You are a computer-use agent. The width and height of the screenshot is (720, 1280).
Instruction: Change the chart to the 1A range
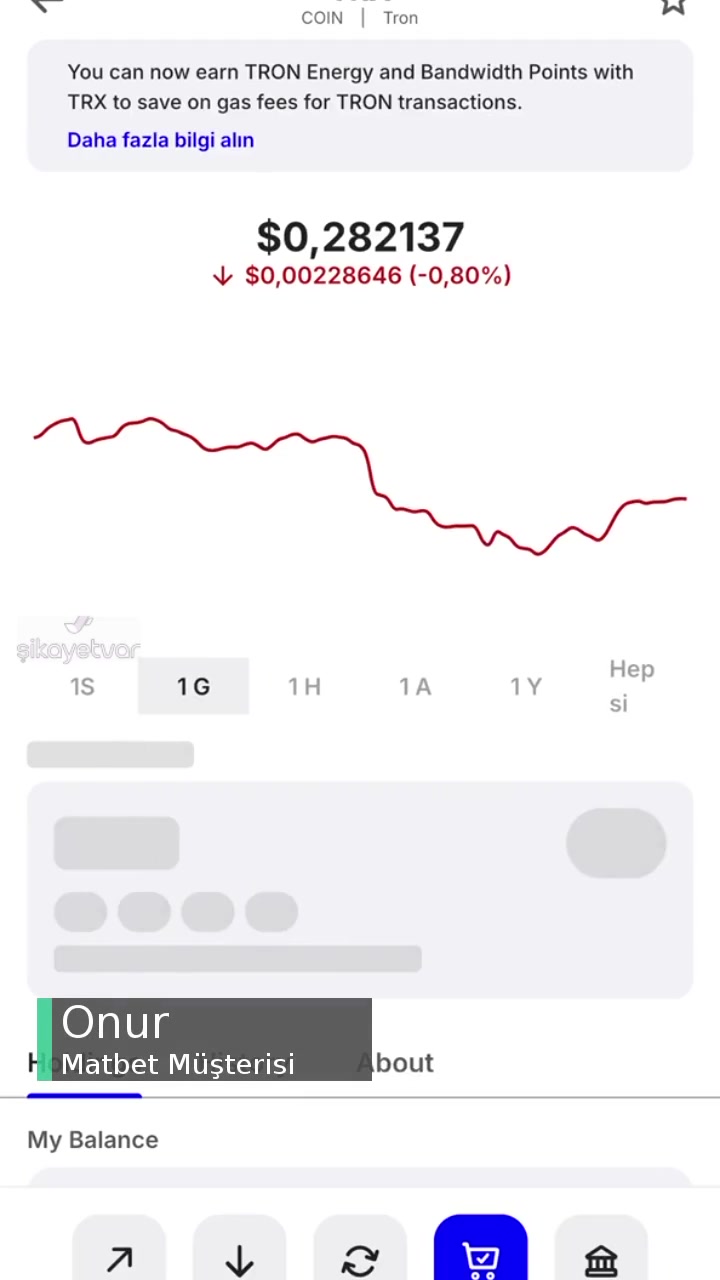coord(415,686)
